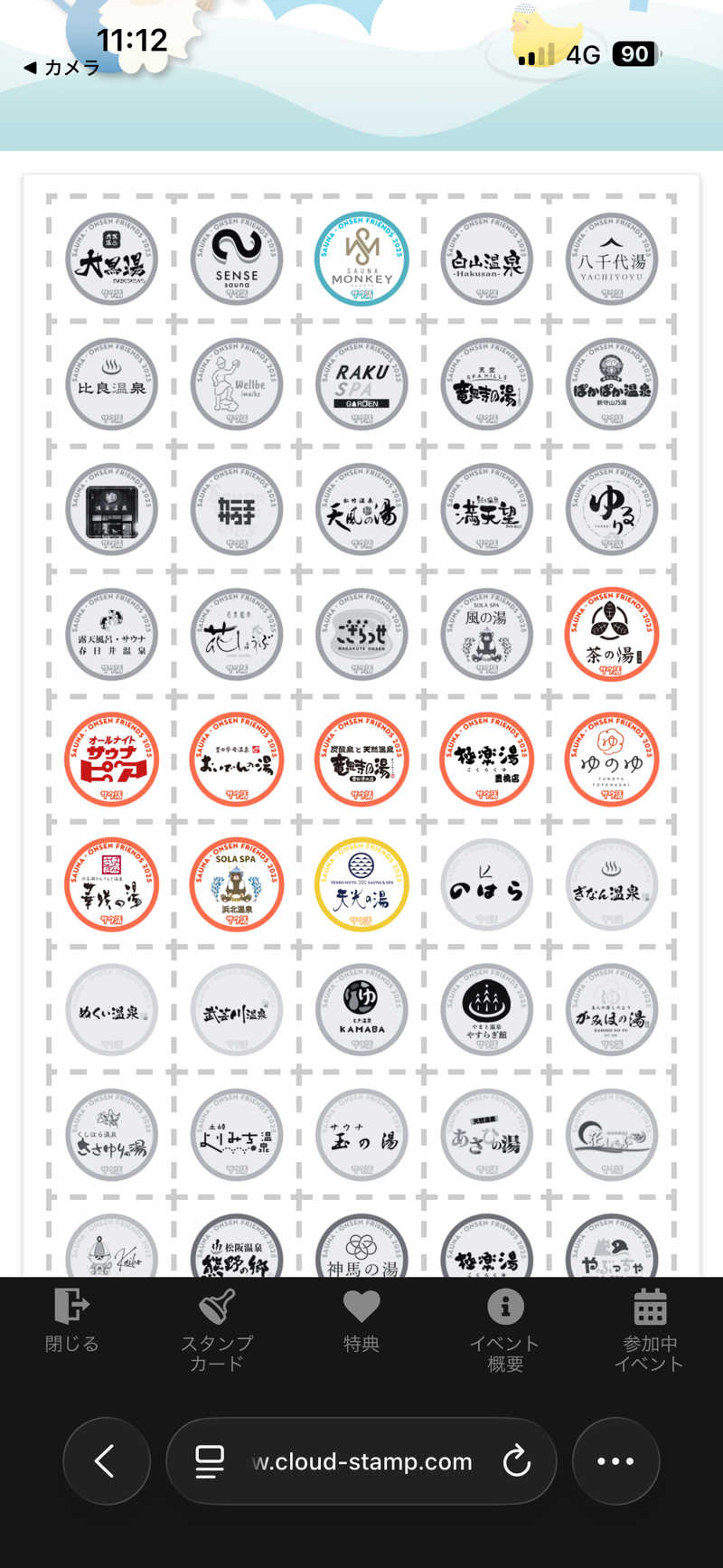Viewport: 723px width, 1568px height.
Task: View the 白山温泉 stamp
Action: click(x=487, y=259)
